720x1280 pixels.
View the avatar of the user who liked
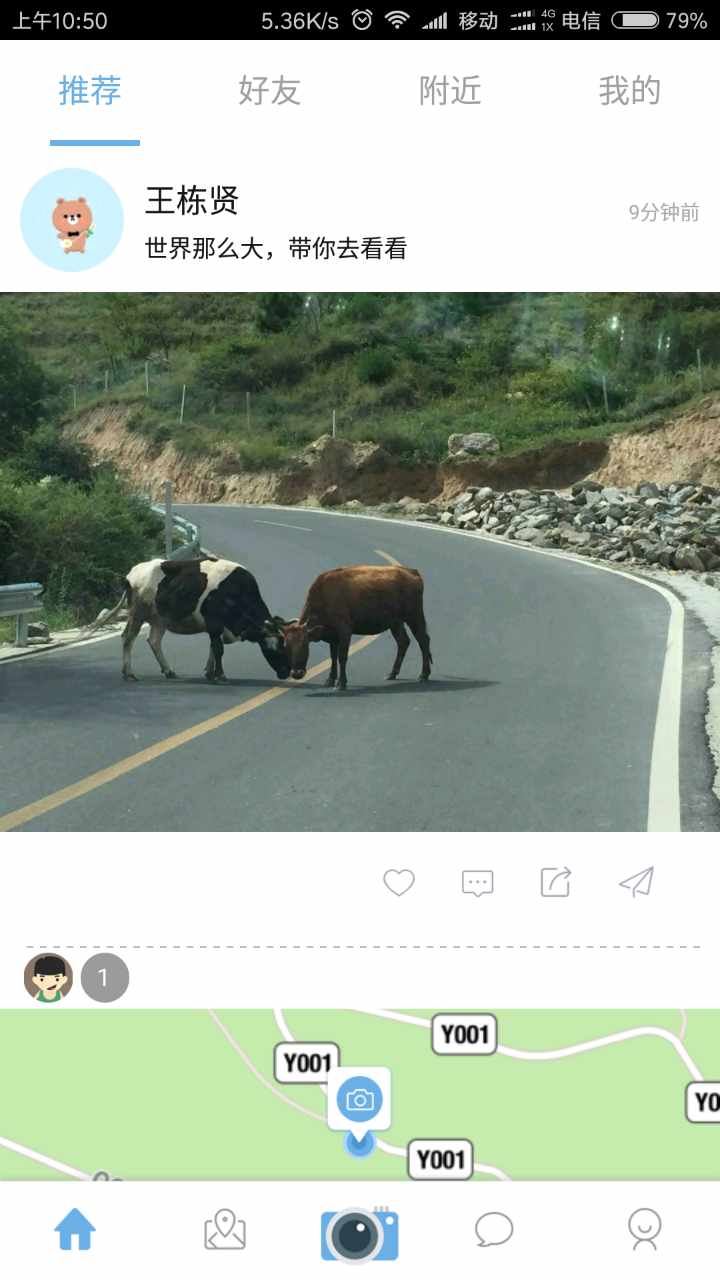[x=48, y=977]
